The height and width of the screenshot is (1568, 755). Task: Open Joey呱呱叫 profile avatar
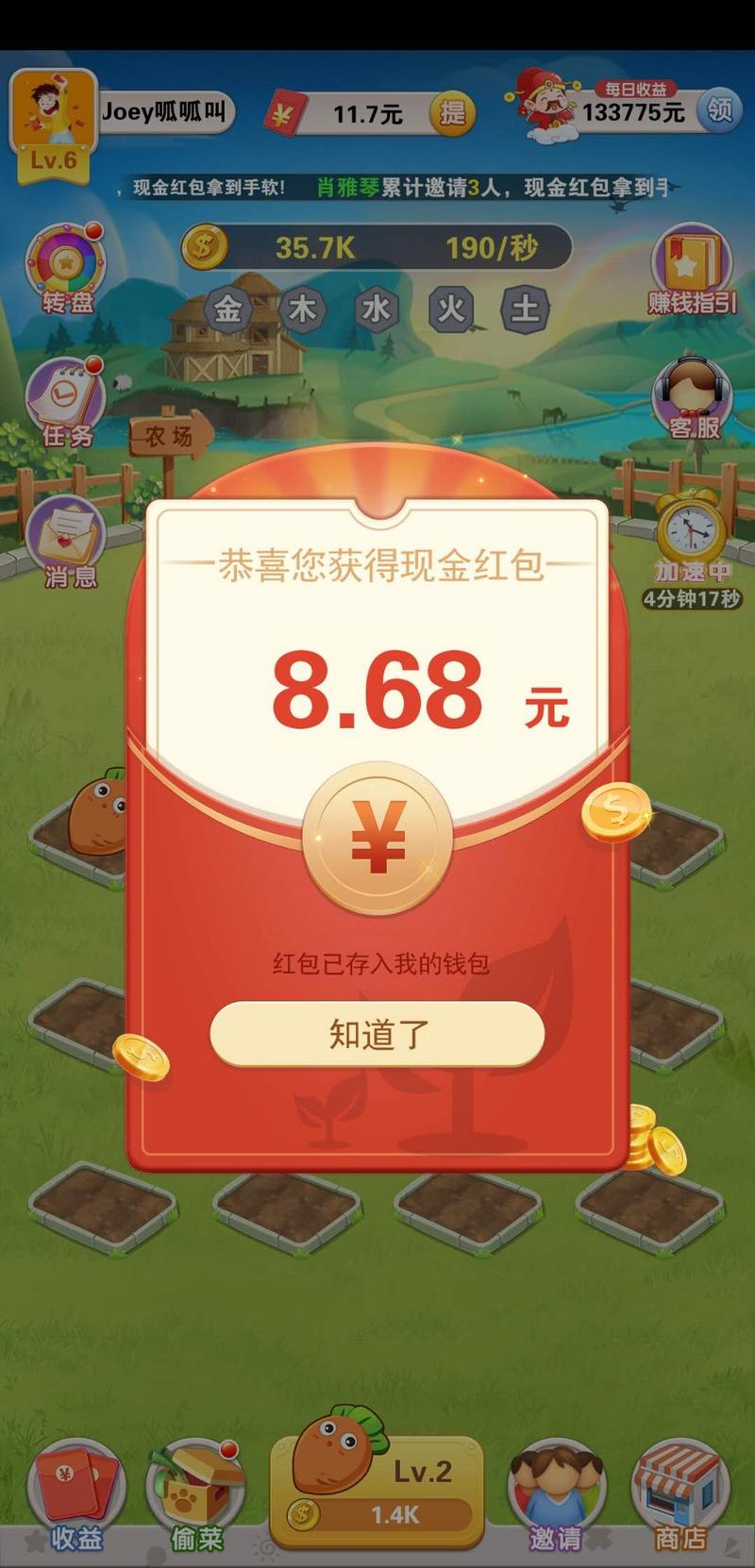[53, 111]
